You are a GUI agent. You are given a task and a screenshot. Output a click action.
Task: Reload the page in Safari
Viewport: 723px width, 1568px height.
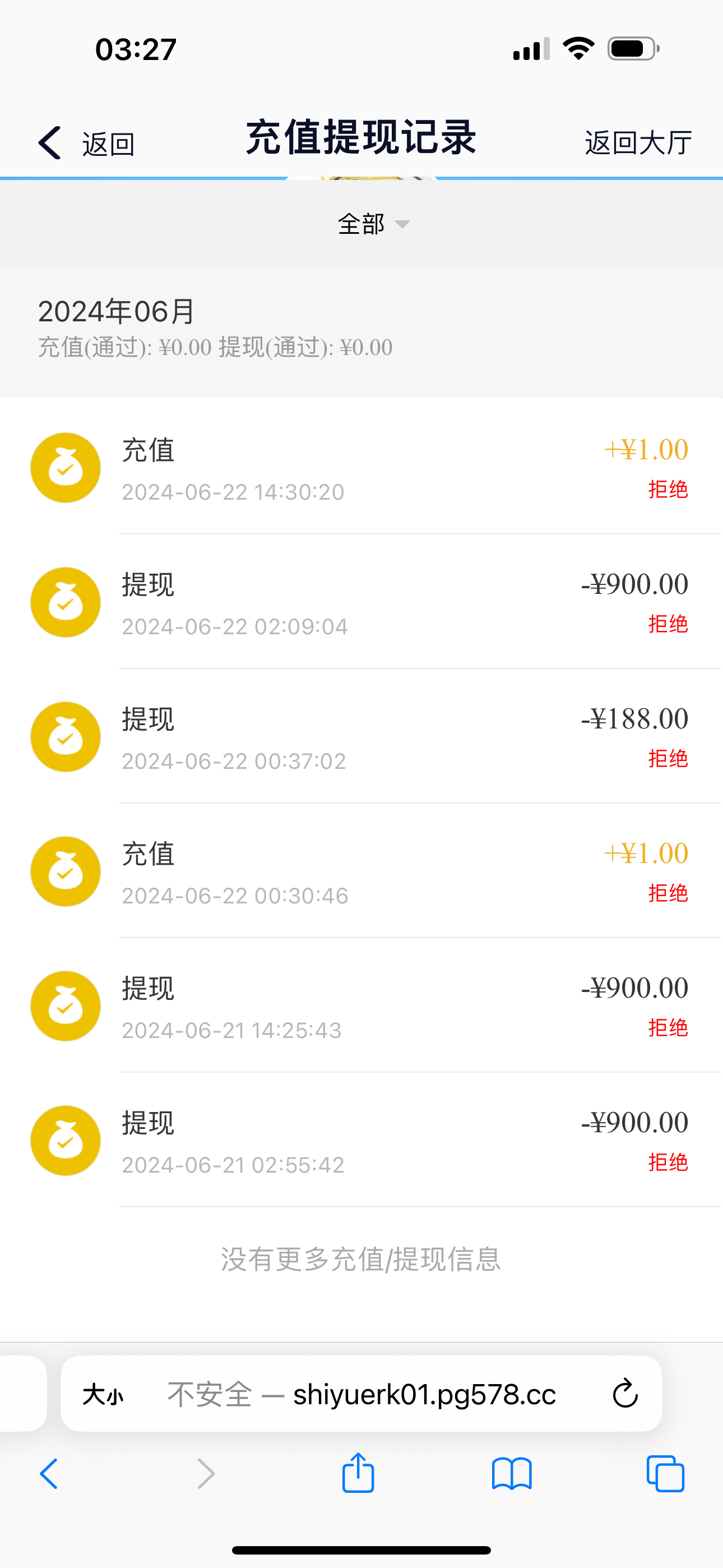pyautogui.click(x=624, y=1395)
